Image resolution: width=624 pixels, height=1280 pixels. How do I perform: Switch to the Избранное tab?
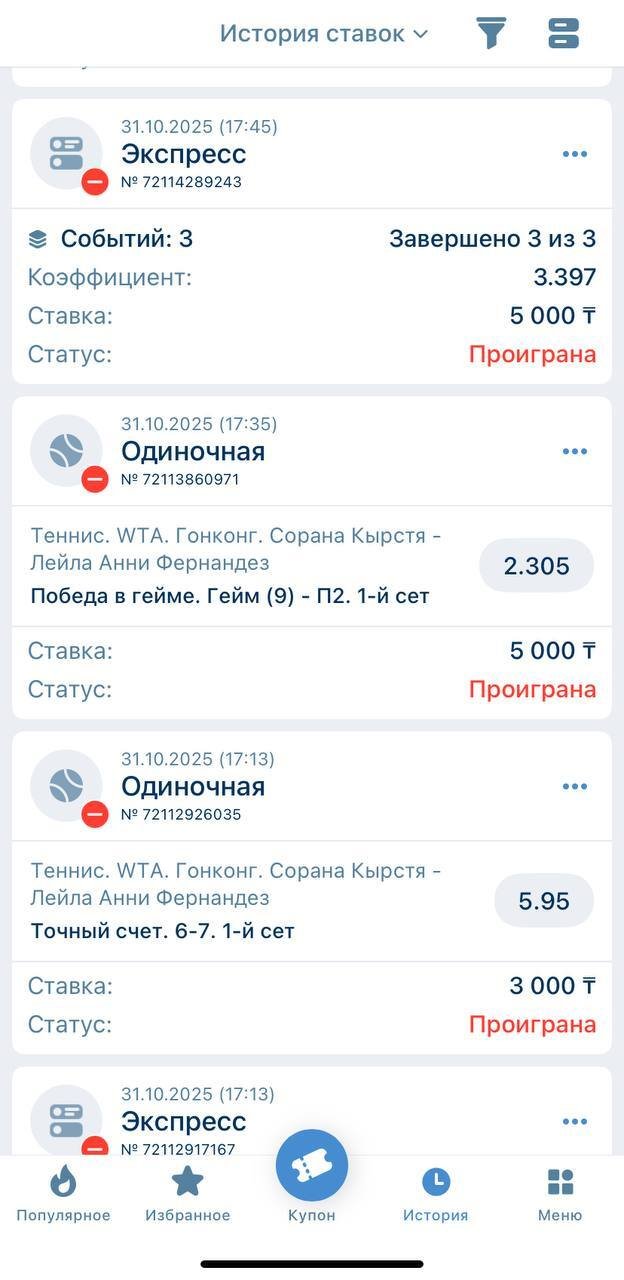click(x=188, y=1195)
